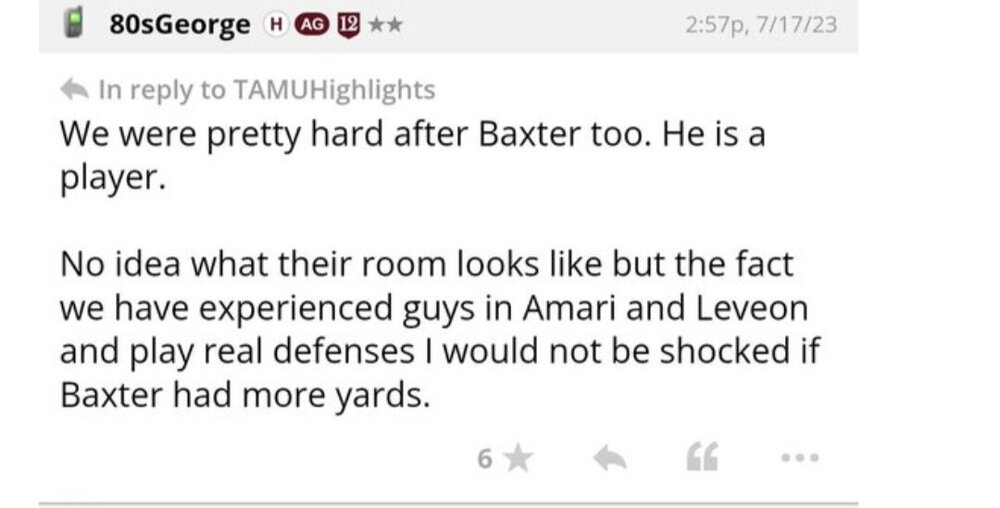1000x508 pixels.
Task: Open the post's more options menu
Action: [x=799, y=459]
